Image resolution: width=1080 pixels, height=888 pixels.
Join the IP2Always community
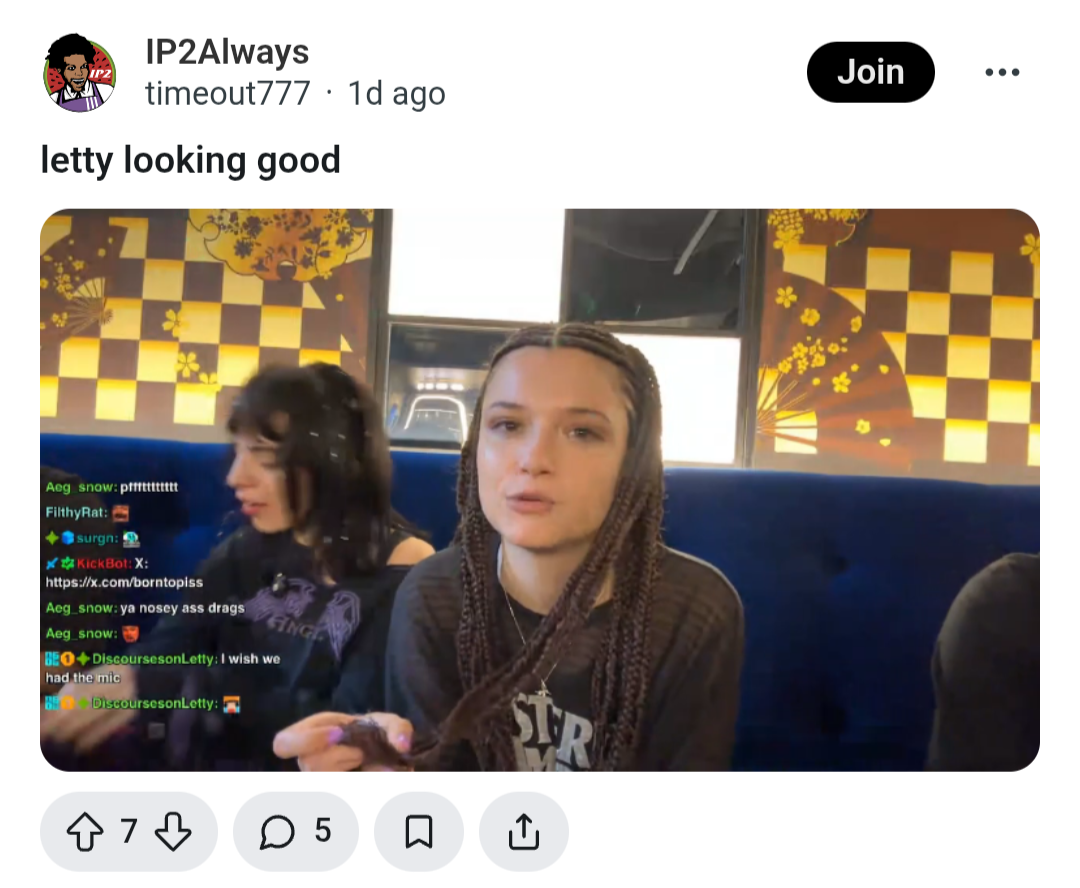pyautogui.click(x=870, y=72)
